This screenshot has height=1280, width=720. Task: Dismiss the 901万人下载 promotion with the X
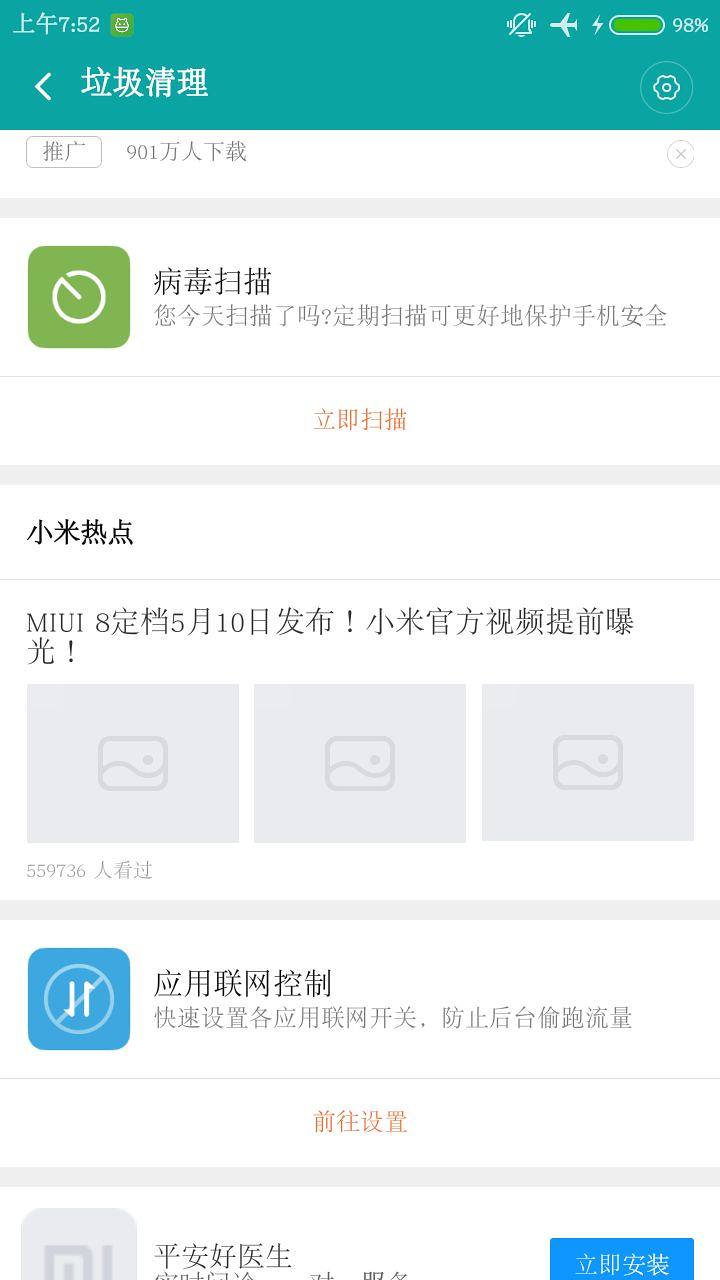coord(680,153)
